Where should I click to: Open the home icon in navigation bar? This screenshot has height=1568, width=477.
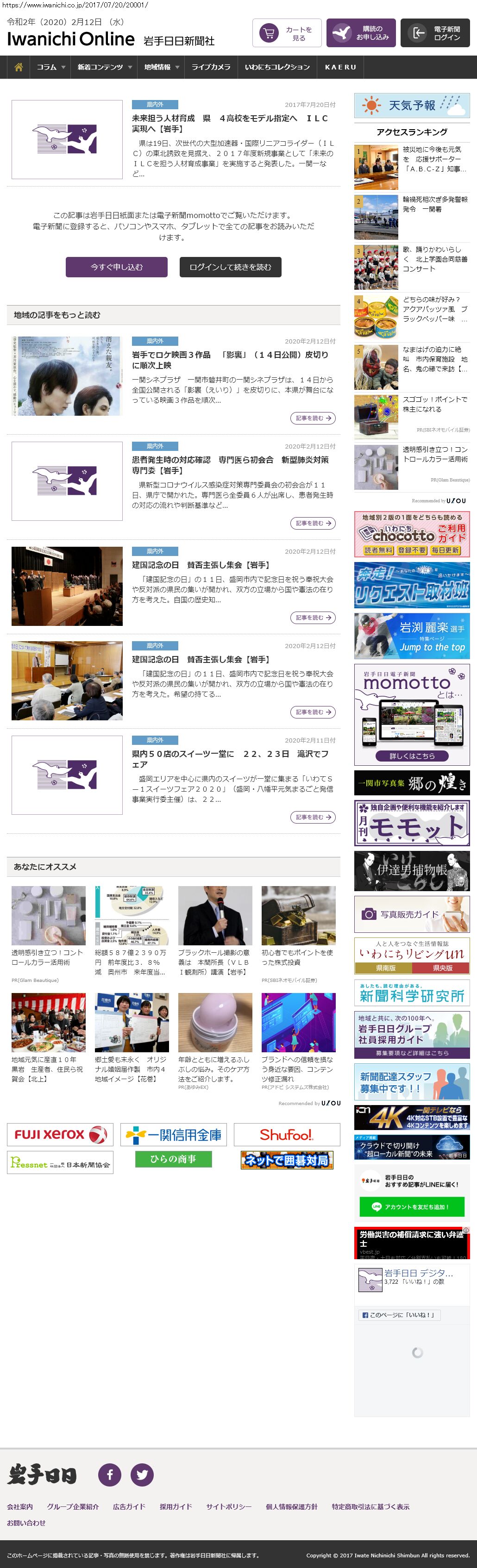(x=18, y=67)
